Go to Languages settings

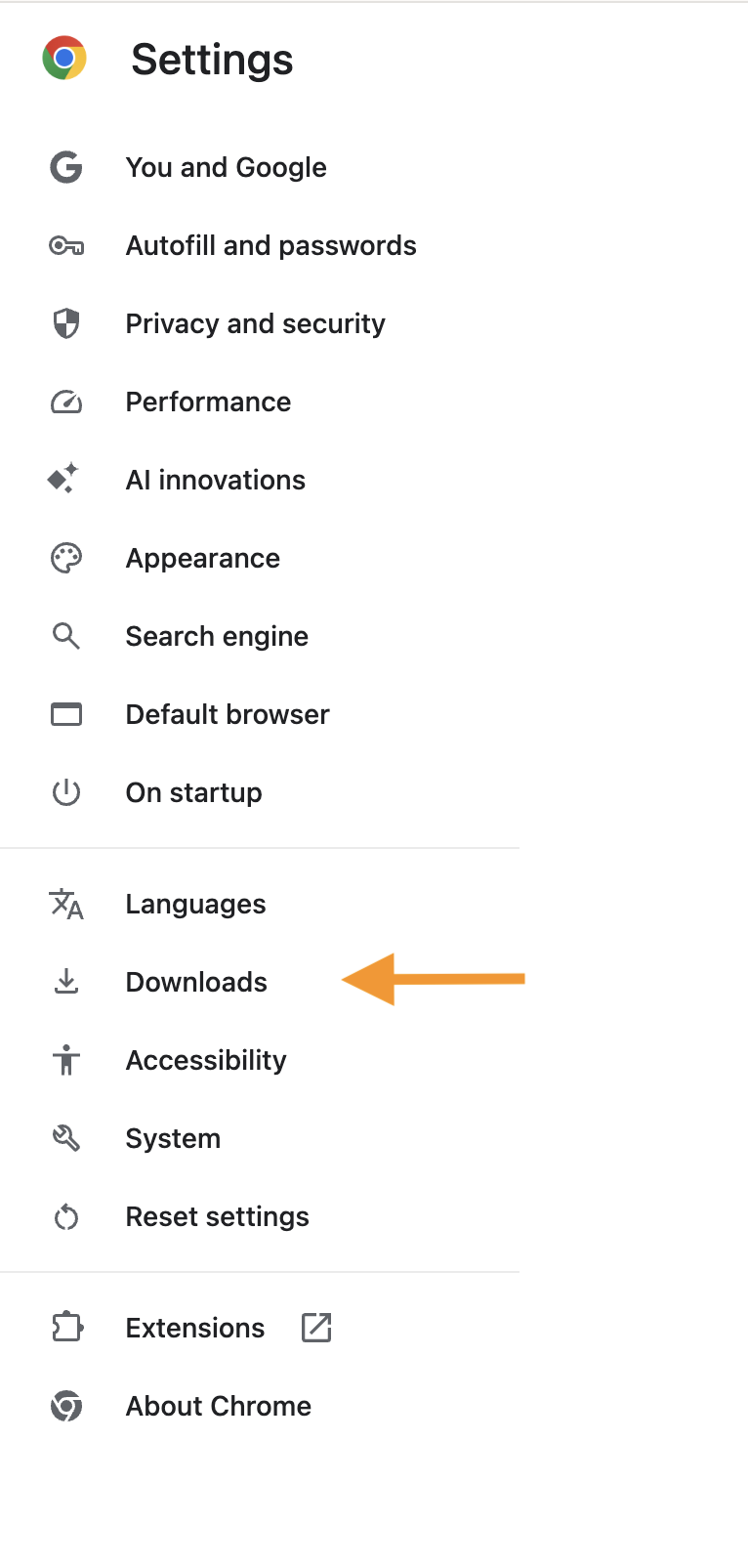click(x=195, y=905)
